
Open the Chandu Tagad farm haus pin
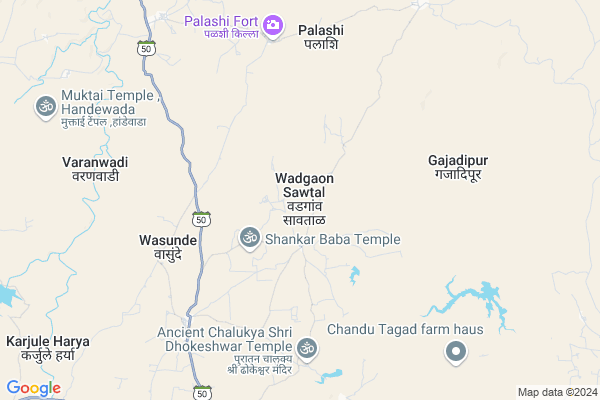pyautogui.click(x=456, y=350)
